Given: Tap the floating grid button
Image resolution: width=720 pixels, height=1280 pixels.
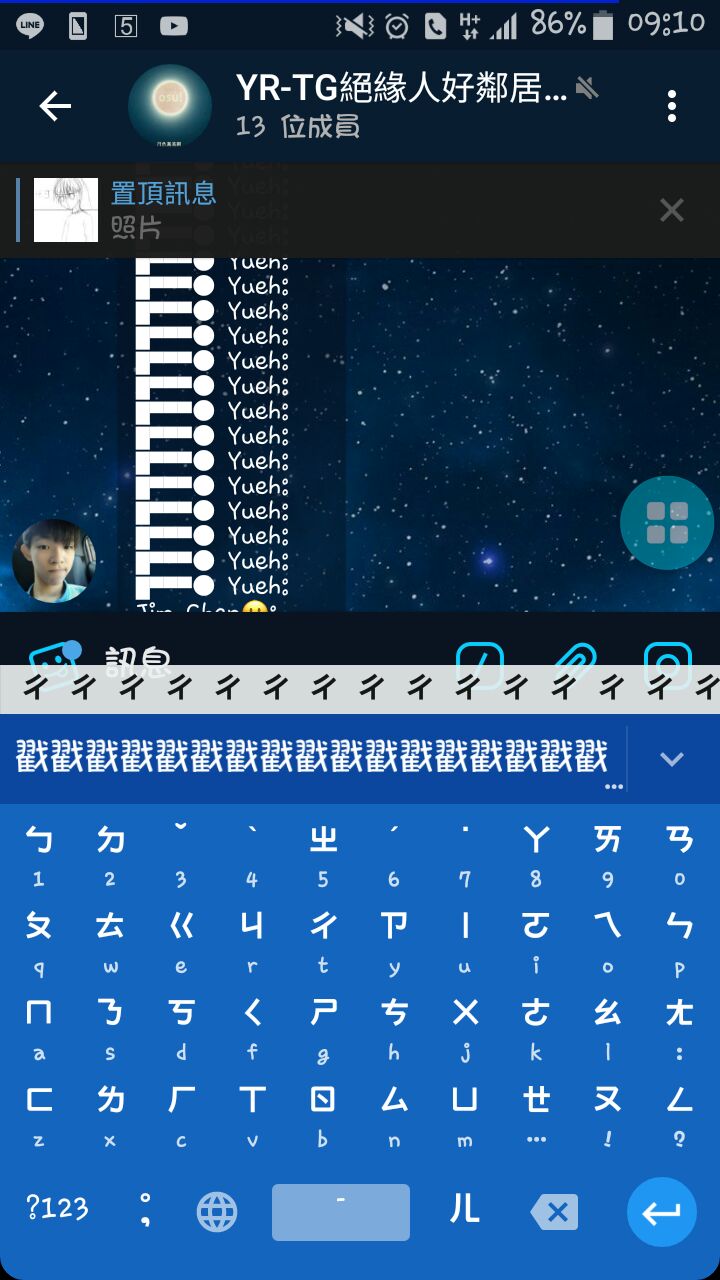Looking at the screenshot, I should pyautogui.click(x=666, y=522).
